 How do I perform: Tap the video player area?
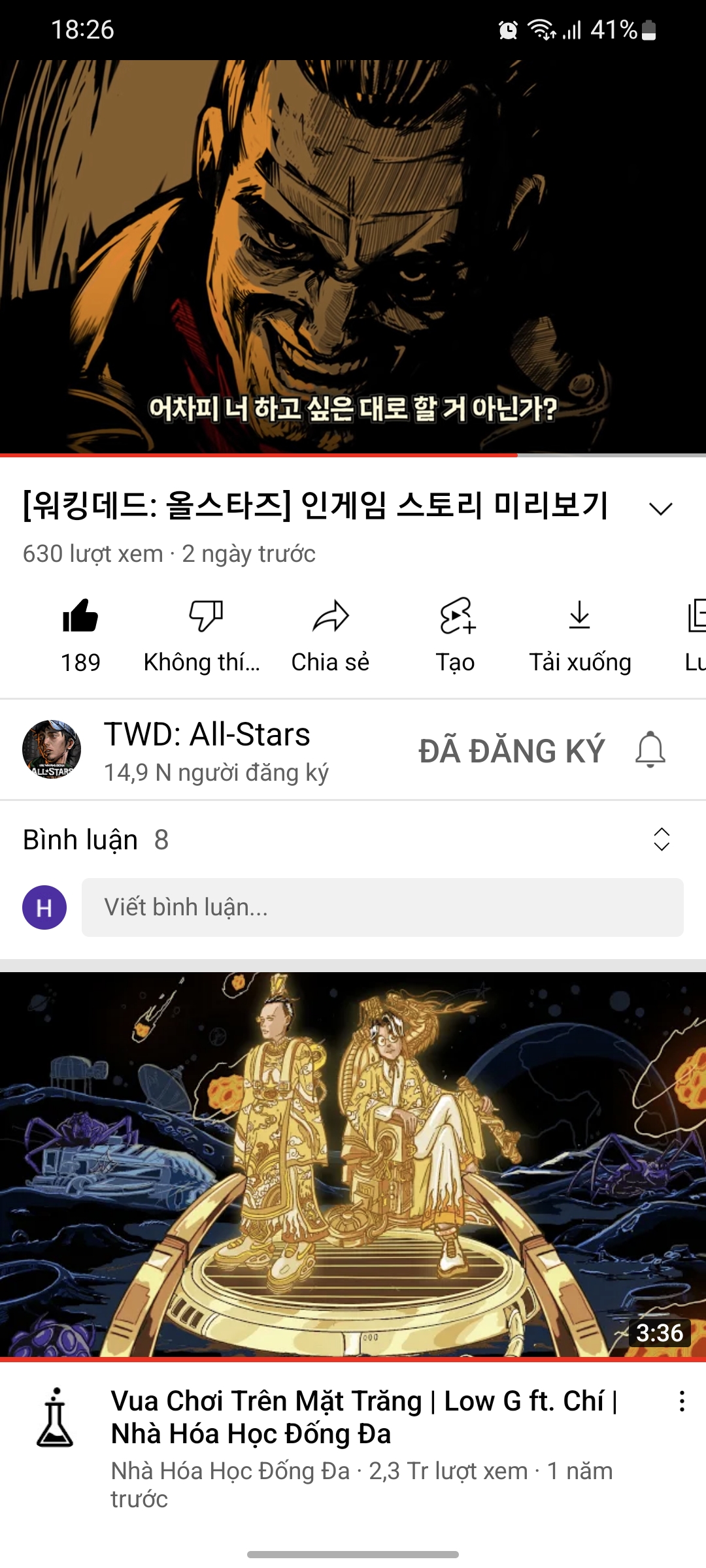point(353,256)
